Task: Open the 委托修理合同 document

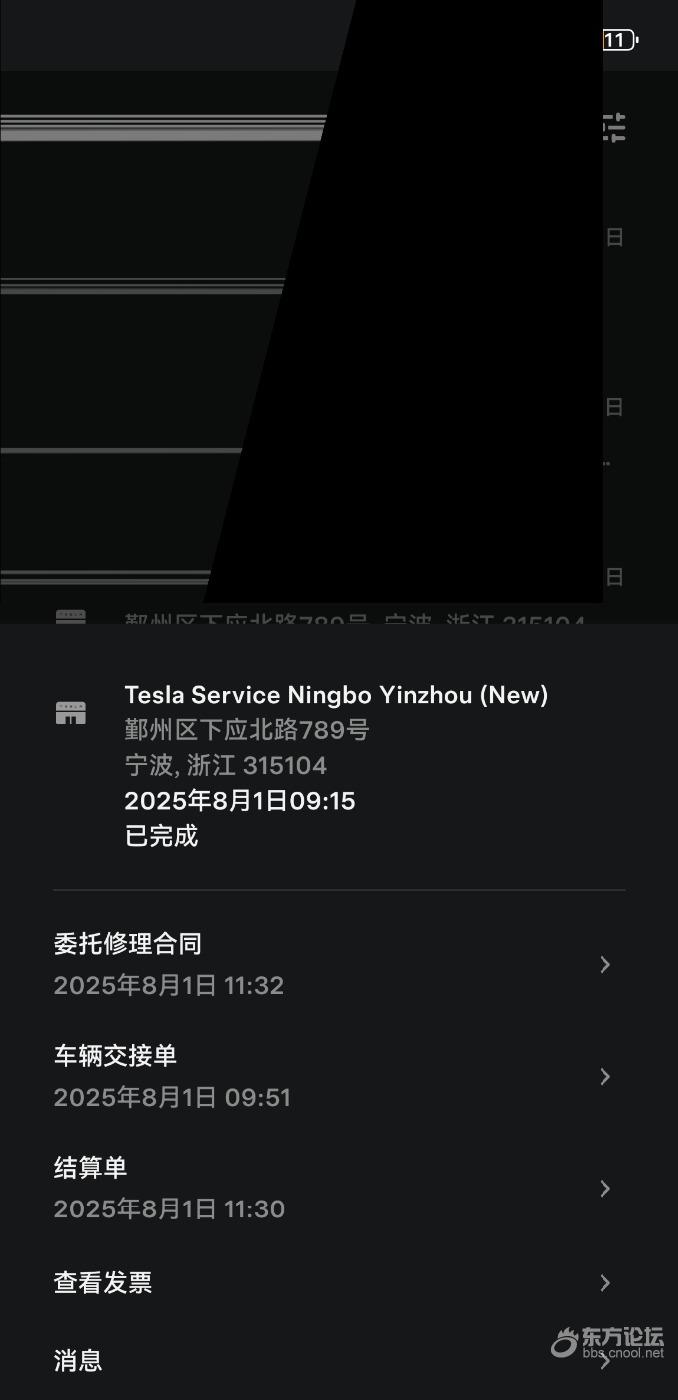Action: pyautogui.click(x=338, y=964)
